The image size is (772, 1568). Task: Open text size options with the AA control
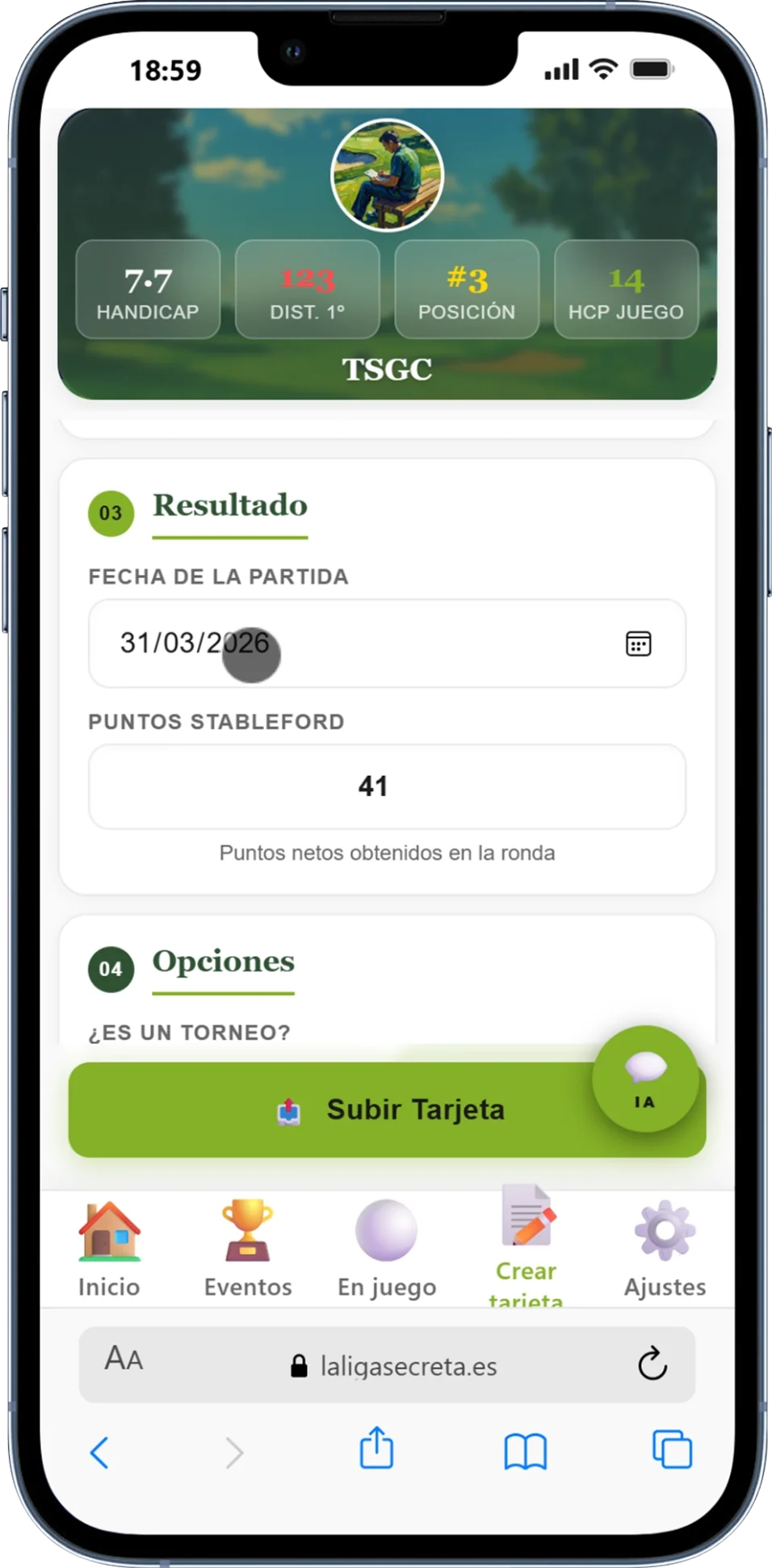[122, 1365]
